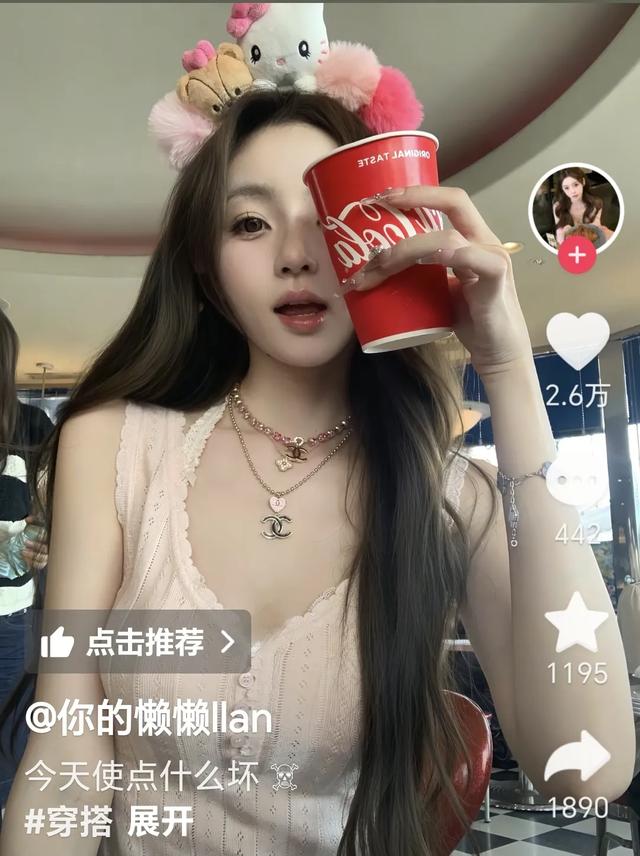Open the comments bubble

pyautogui.click(x=577, y=487)
